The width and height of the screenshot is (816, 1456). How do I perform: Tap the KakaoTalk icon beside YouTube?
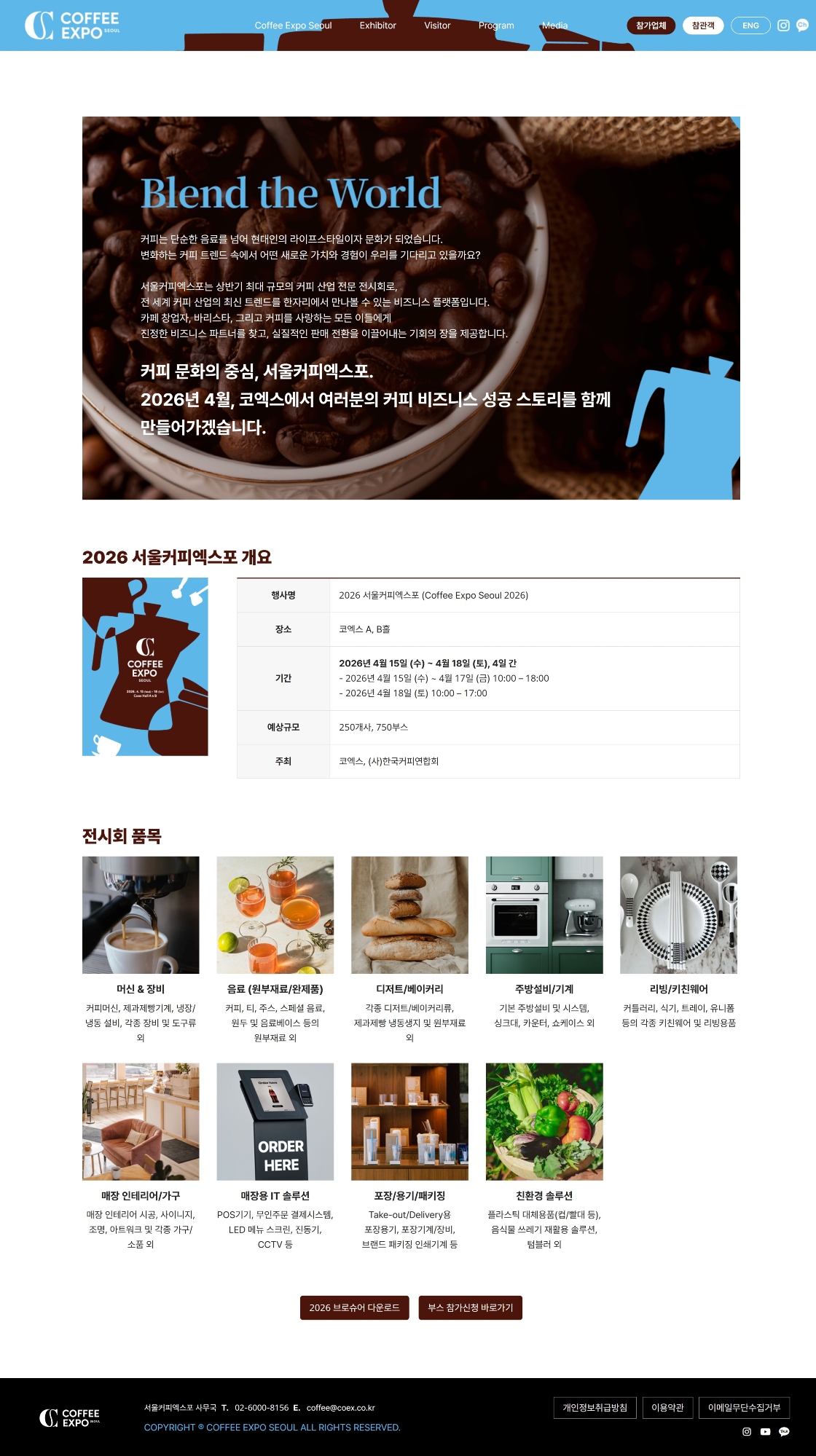coord(784,1432)
